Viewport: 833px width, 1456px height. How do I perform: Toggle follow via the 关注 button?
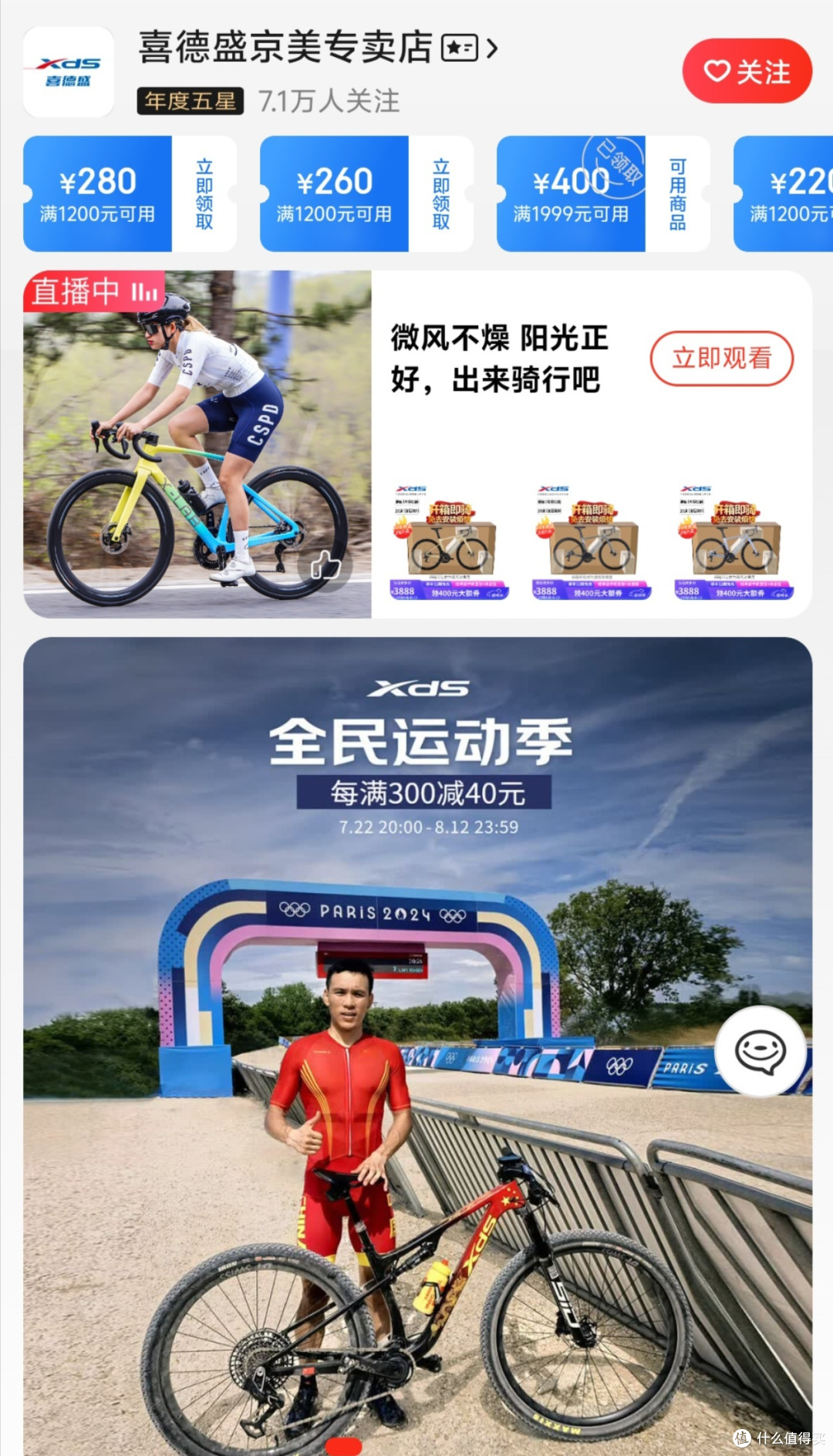[x=747, y=71]
